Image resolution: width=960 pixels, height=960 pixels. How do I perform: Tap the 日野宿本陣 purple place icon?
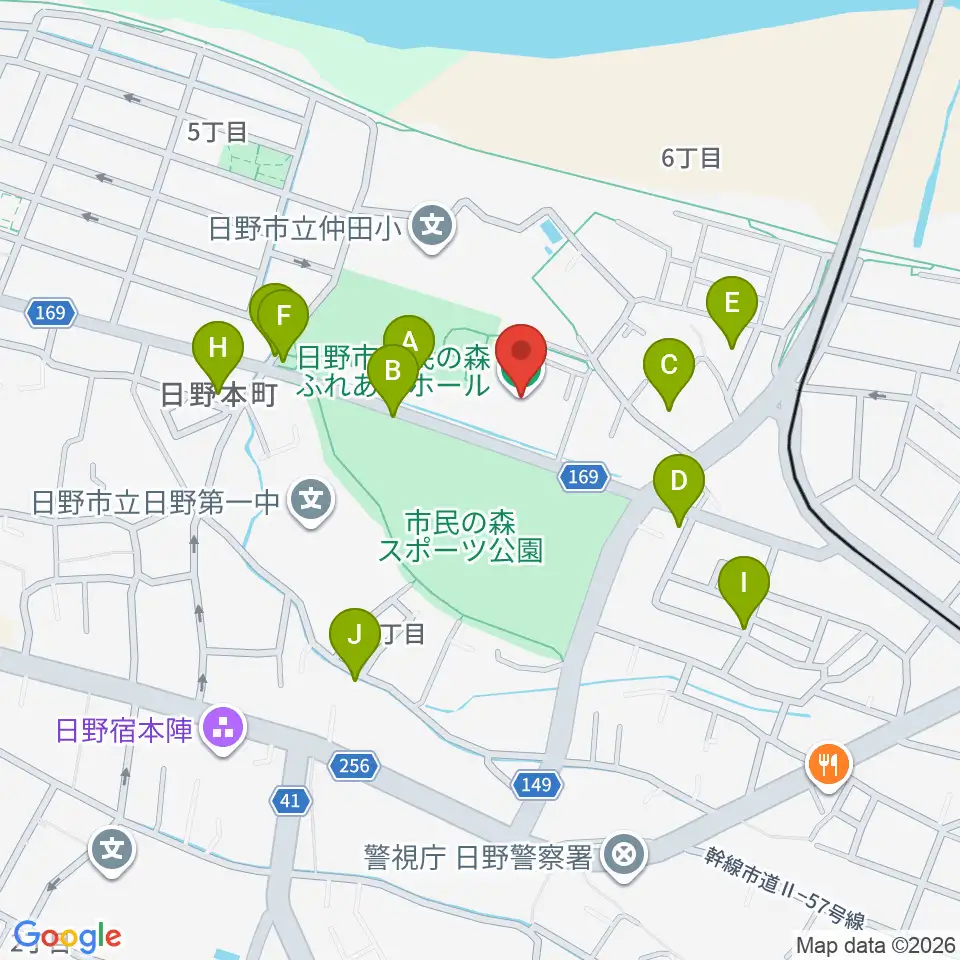[x=223, y=730]
